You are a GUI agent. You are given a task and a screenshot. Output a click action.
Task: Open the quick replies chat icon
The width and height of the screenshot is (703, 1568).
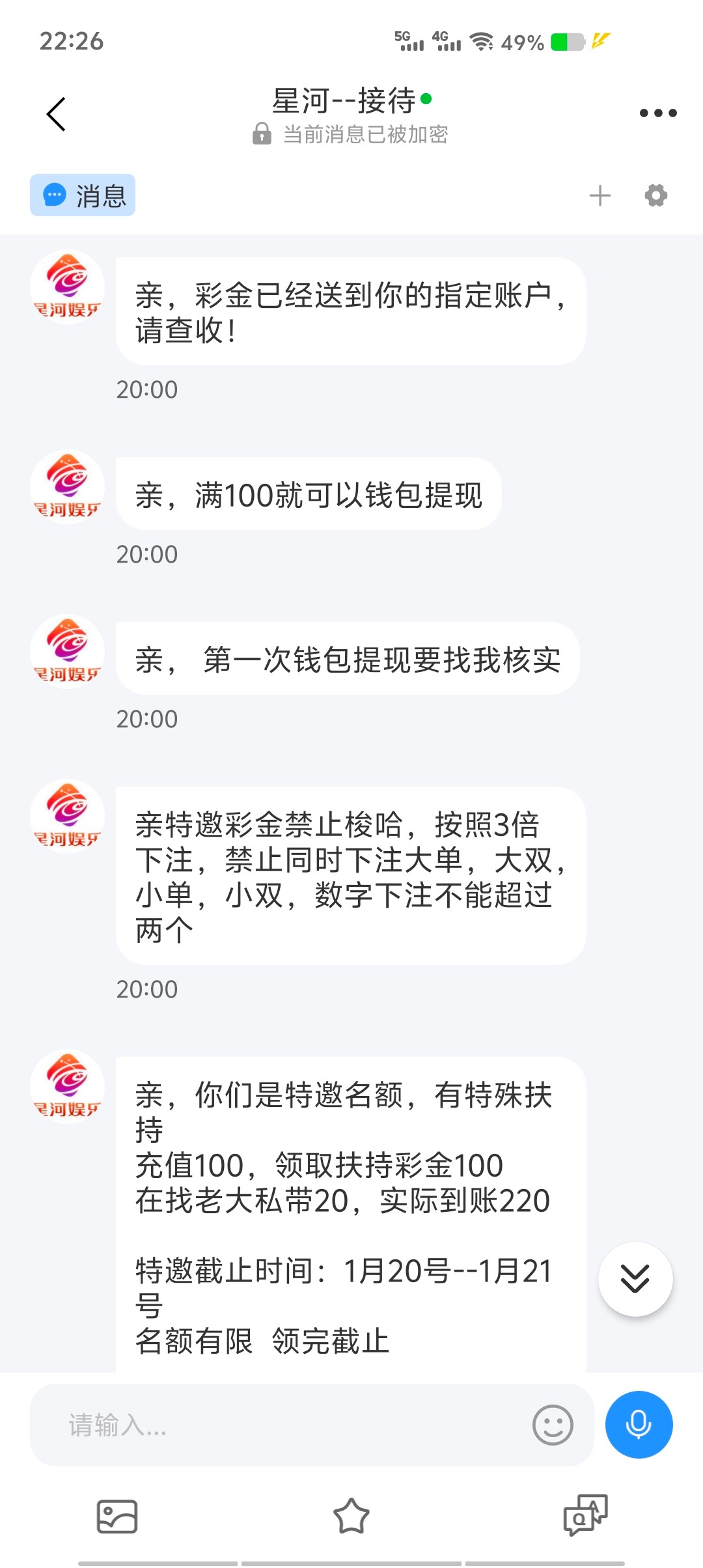point(585,1516)
